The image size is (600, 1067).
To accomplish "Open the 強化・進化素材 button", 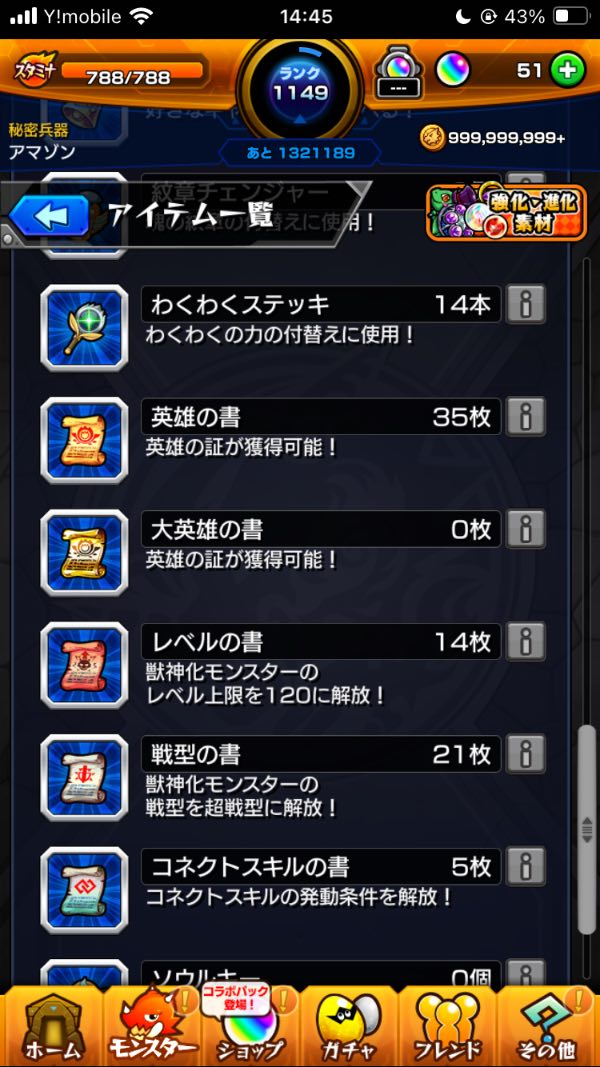I will point(507,212).
